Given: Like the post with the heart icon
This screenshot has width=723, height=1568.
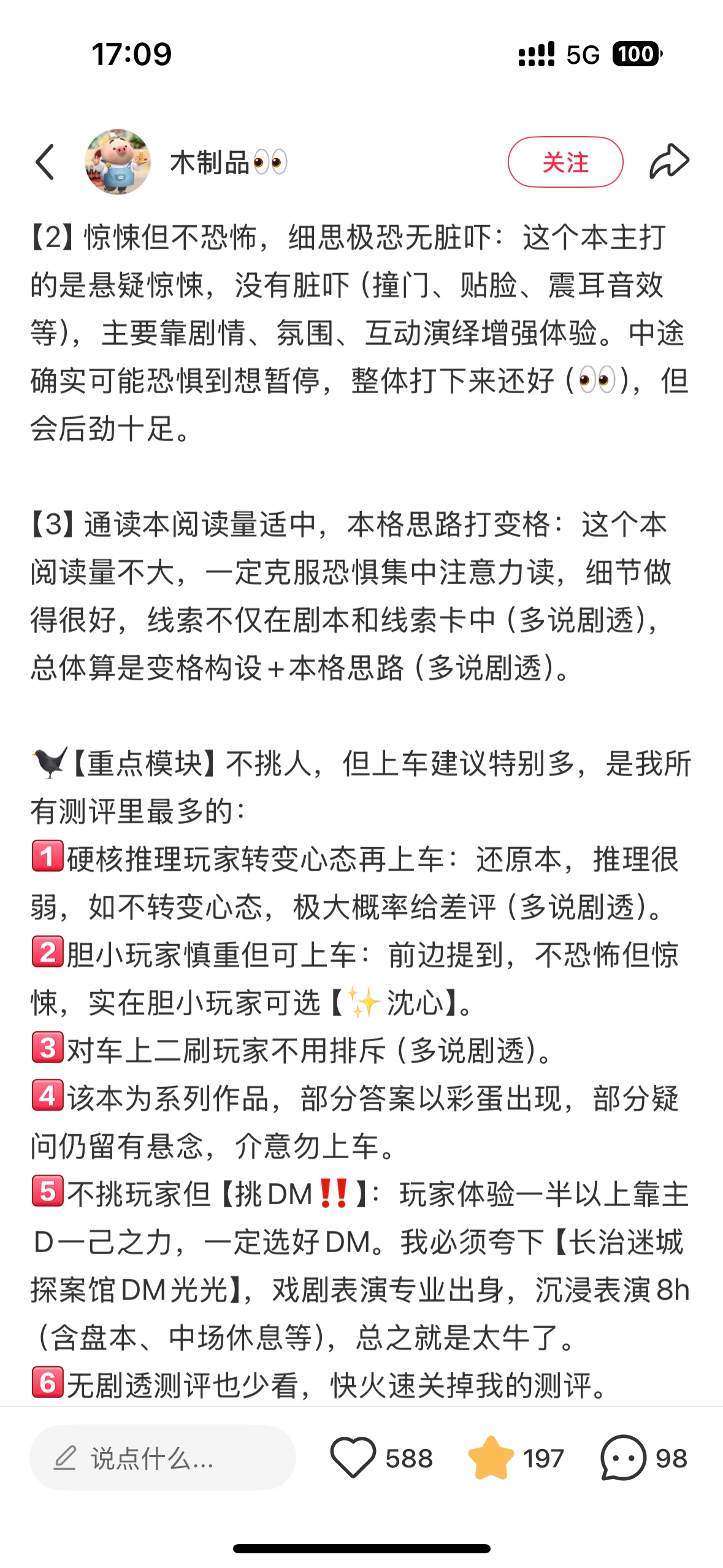Looking at the screenshot, I should tap(353, 1458).
